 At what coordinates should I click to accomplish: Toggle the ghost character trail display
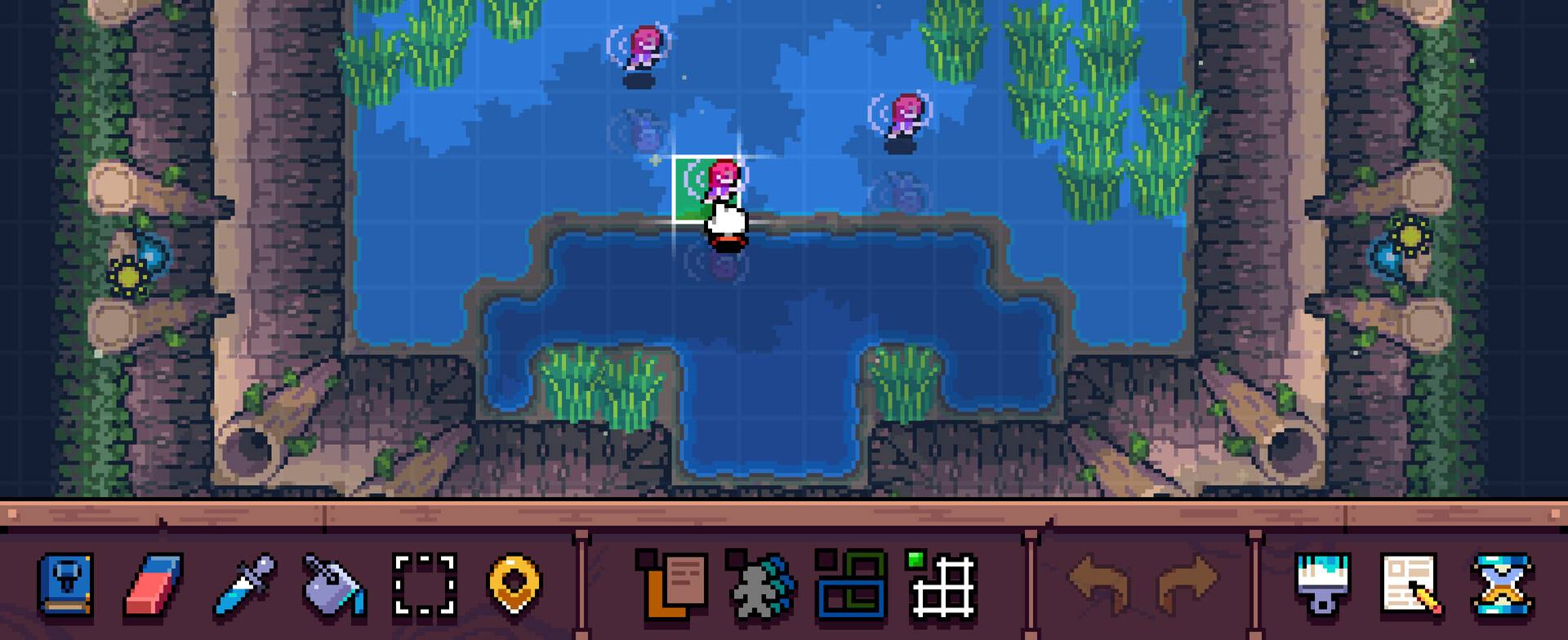(761, 584)
